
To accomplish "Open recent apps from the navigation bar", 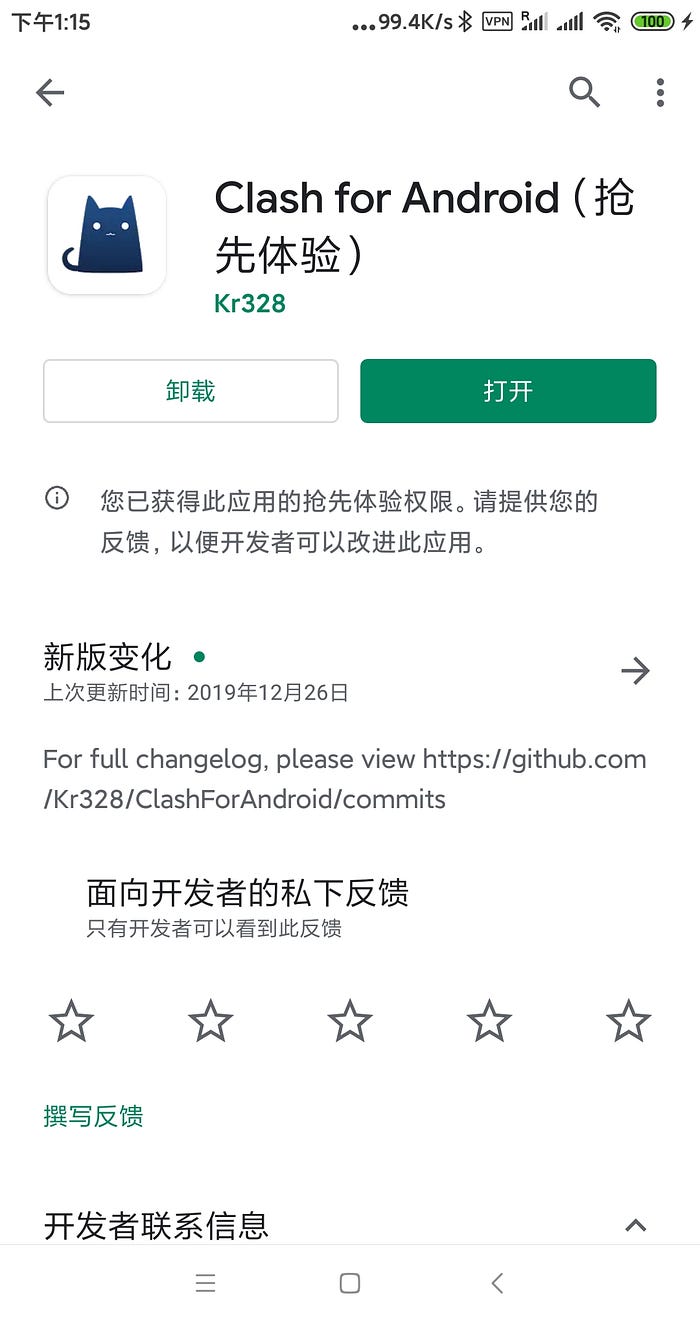I will 206,1283.
